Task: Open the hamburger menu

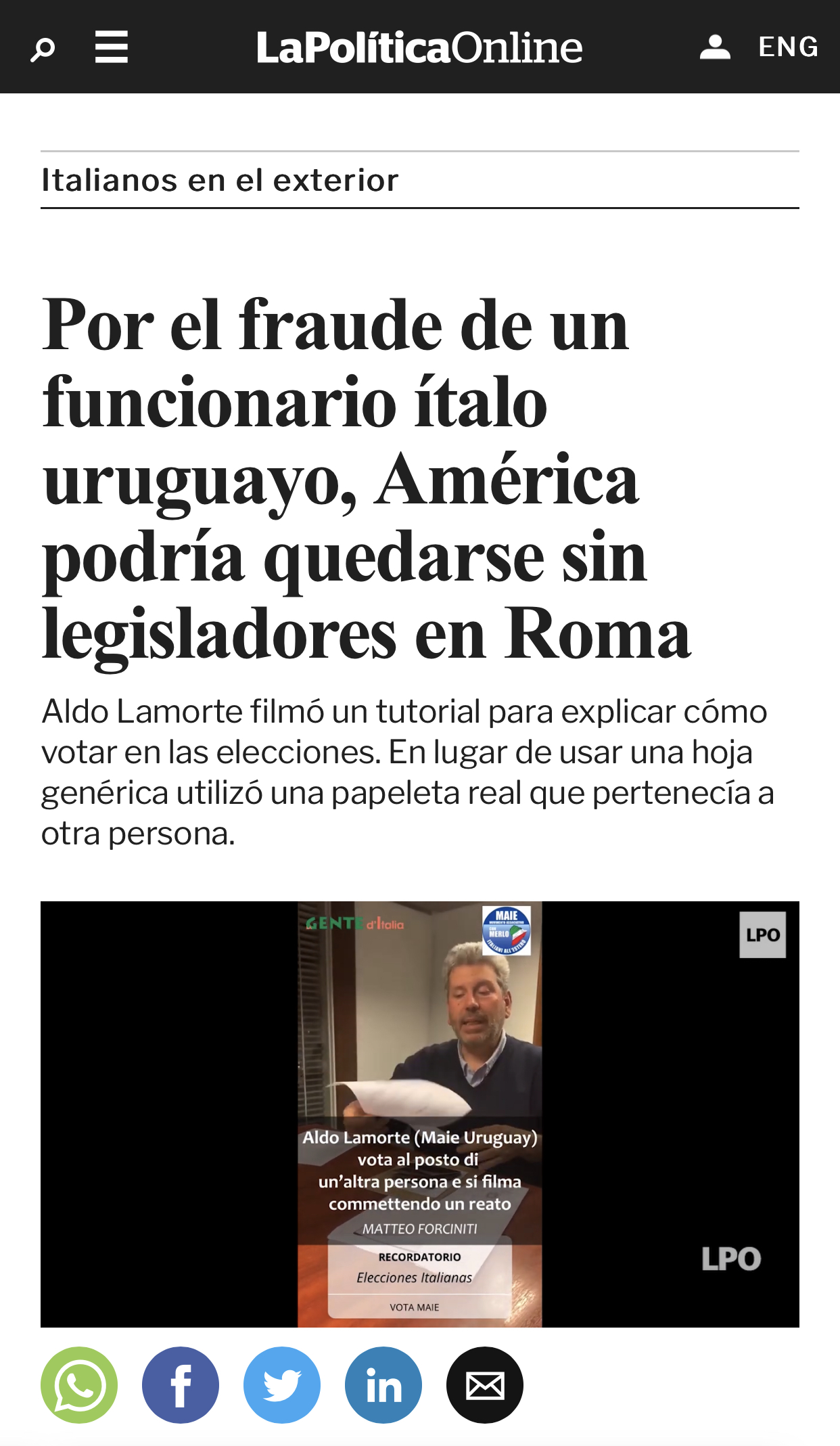Action: pyautogui.click(x=112, y=47)
